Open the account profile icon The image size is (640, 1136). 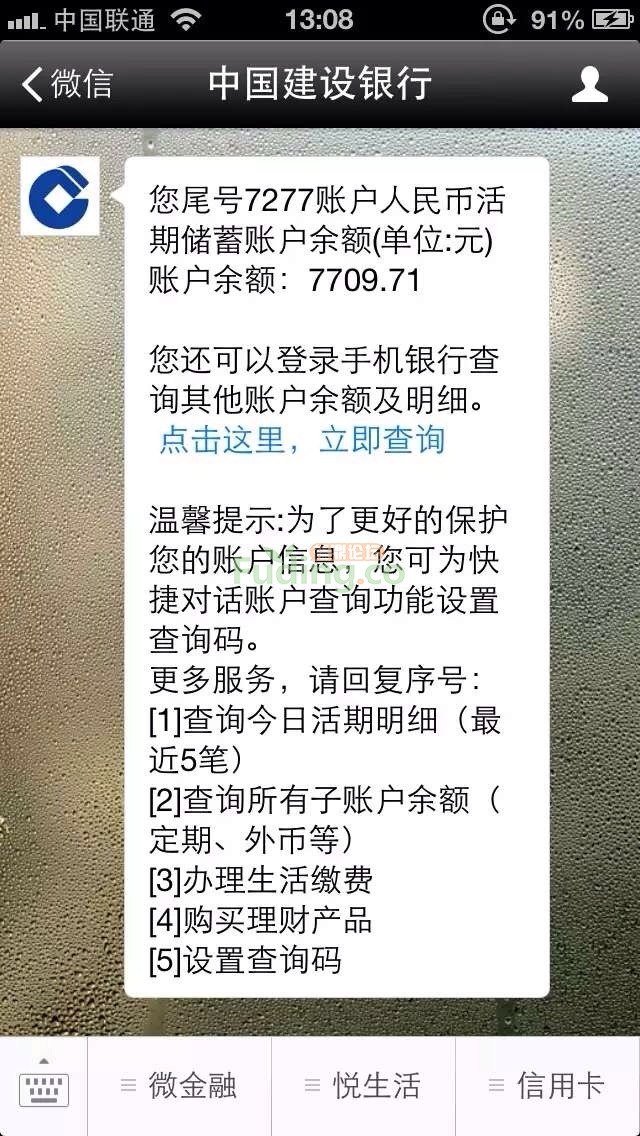[x=589, y=84]
